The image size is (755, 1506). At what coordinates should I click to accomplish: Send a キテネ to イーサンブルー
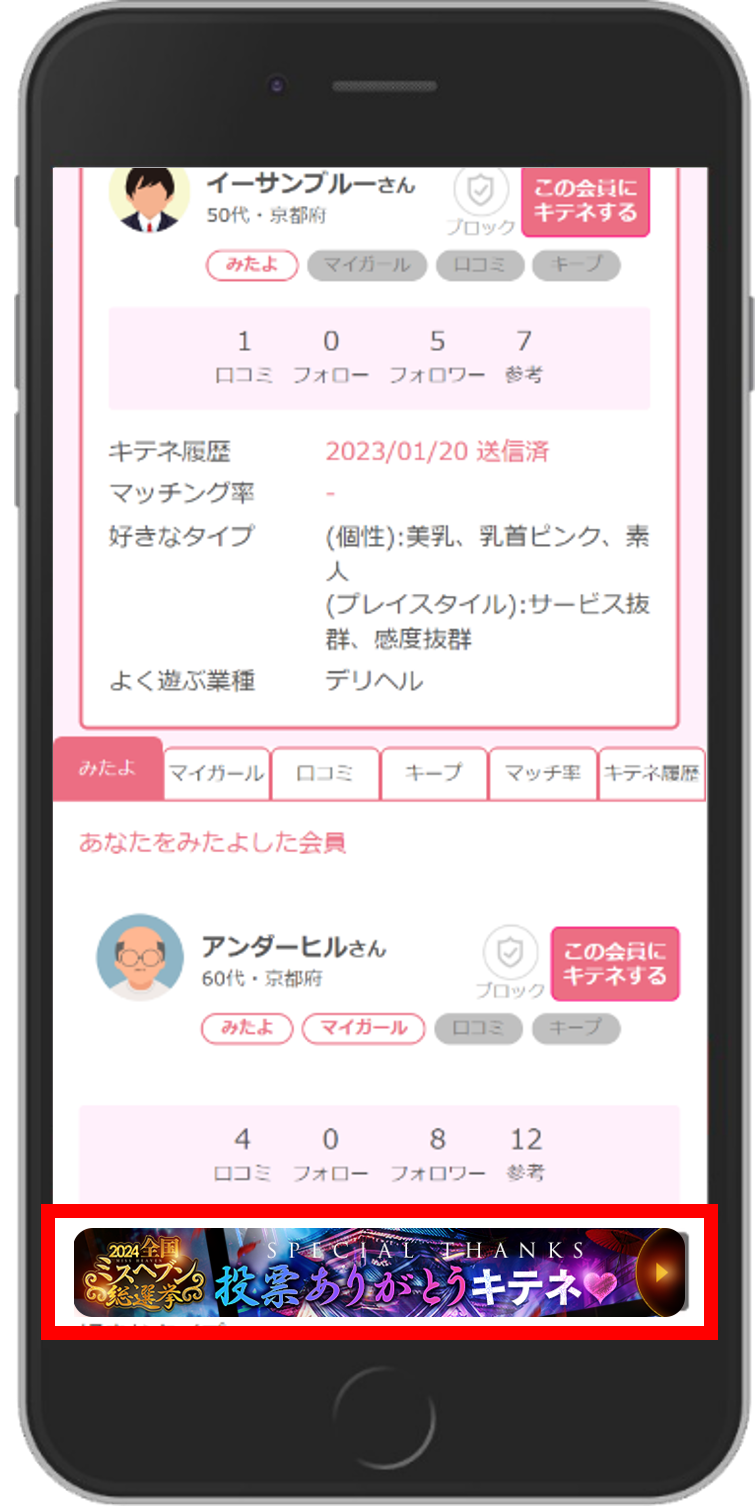[x=585, y=200]
